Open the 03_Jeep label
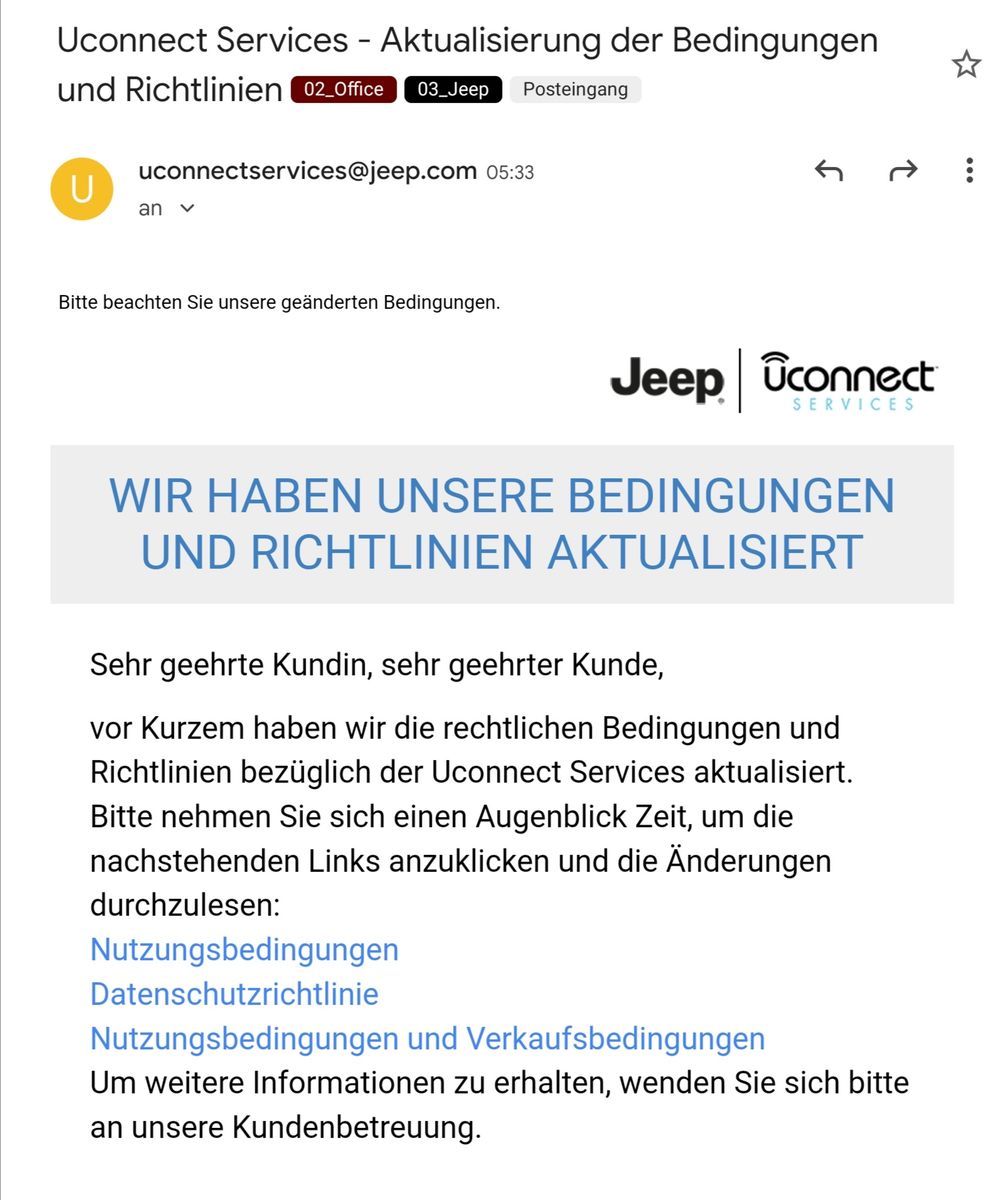The image size is (1004, 1200). click(x=452, y=89)
